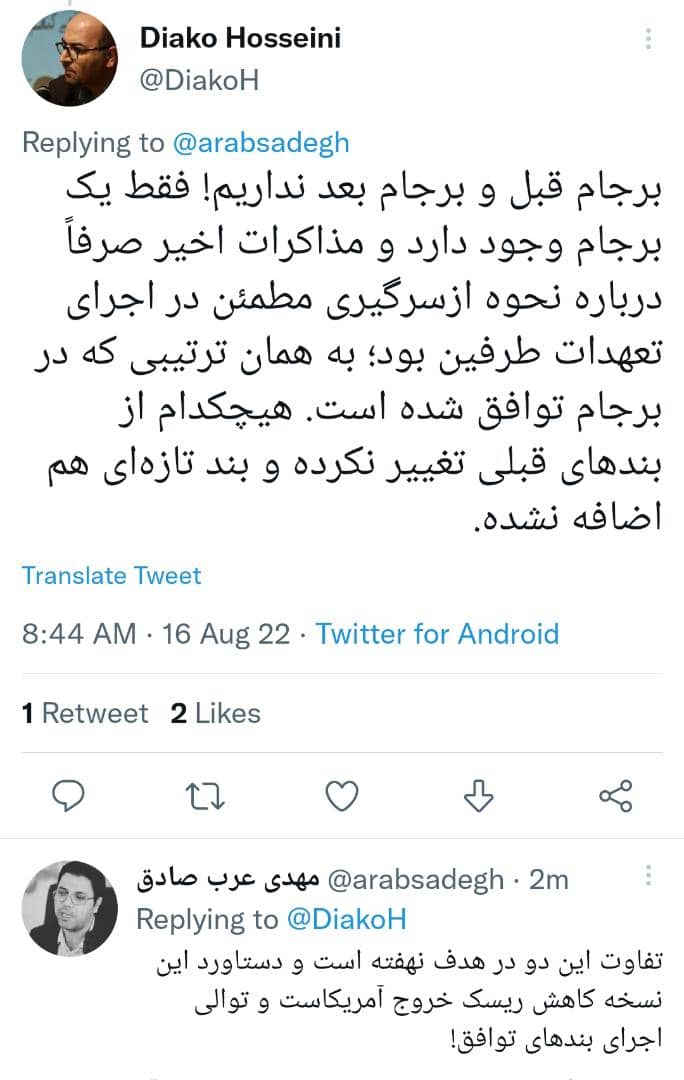
Task: Share Diako Hosseini's tweet
Action: (x=616, y=796)
